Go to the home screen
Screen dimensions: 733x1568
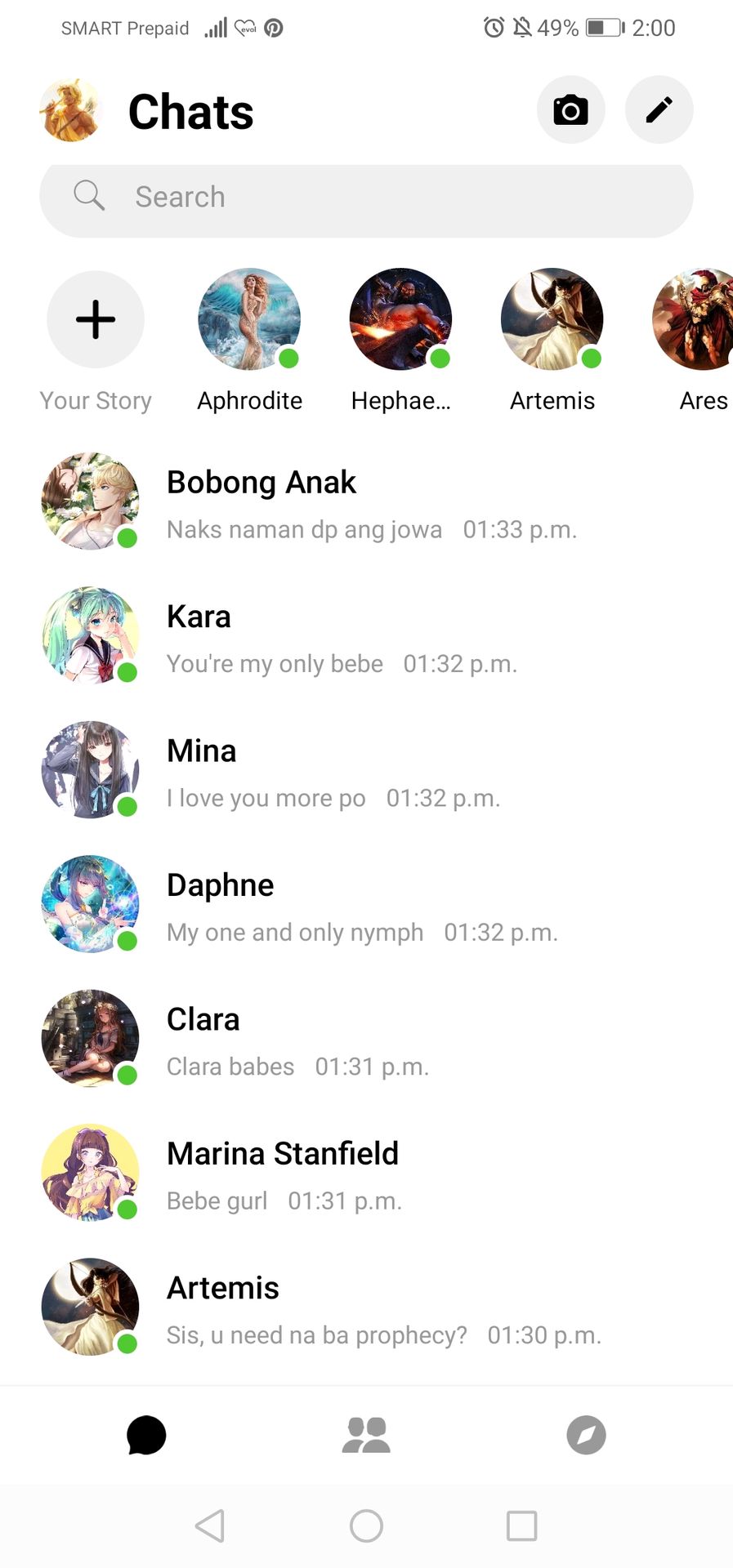click(366, 1526)
